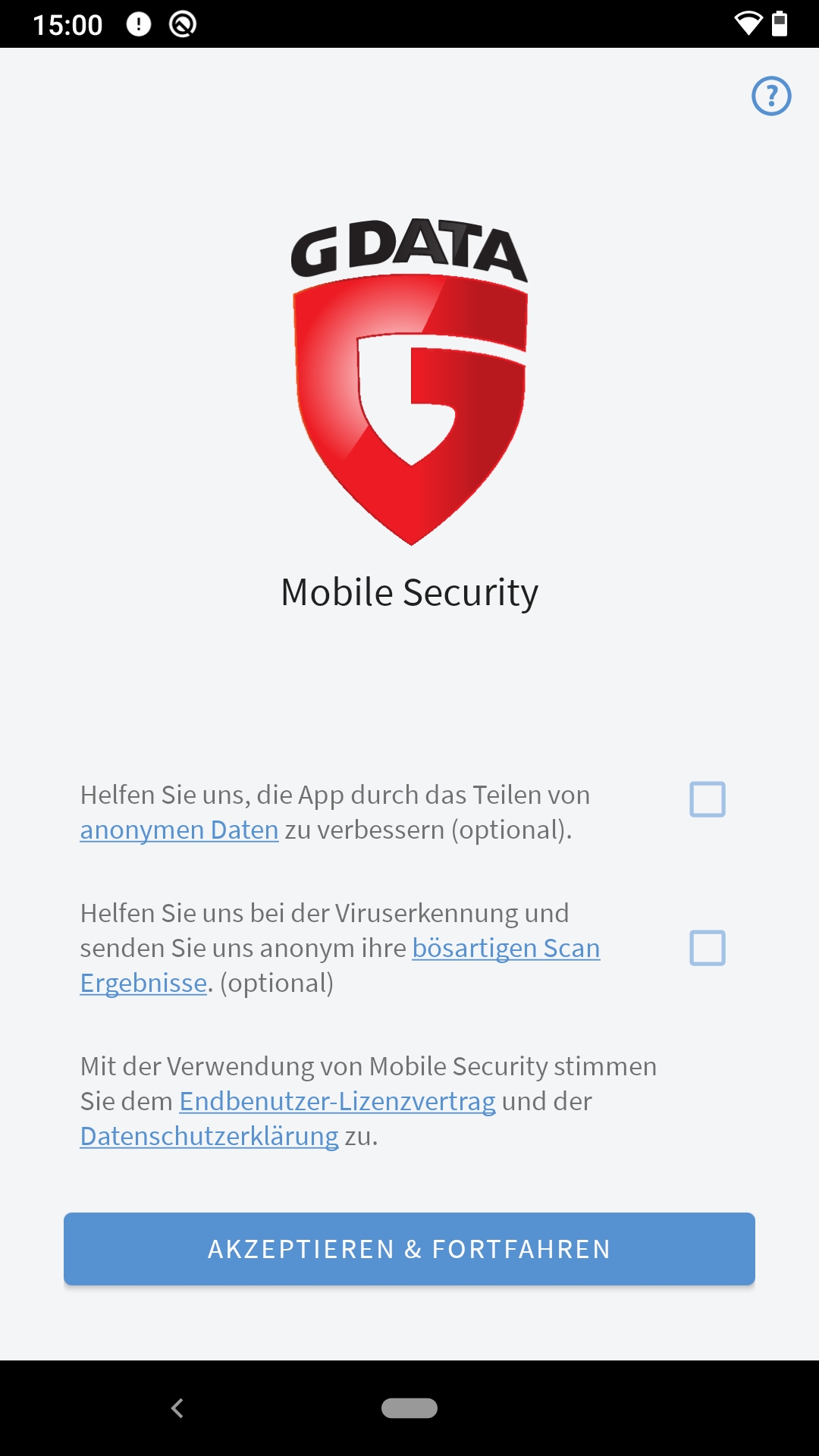
Task: Open the help question mark icon
Action: tap(771, 96)
